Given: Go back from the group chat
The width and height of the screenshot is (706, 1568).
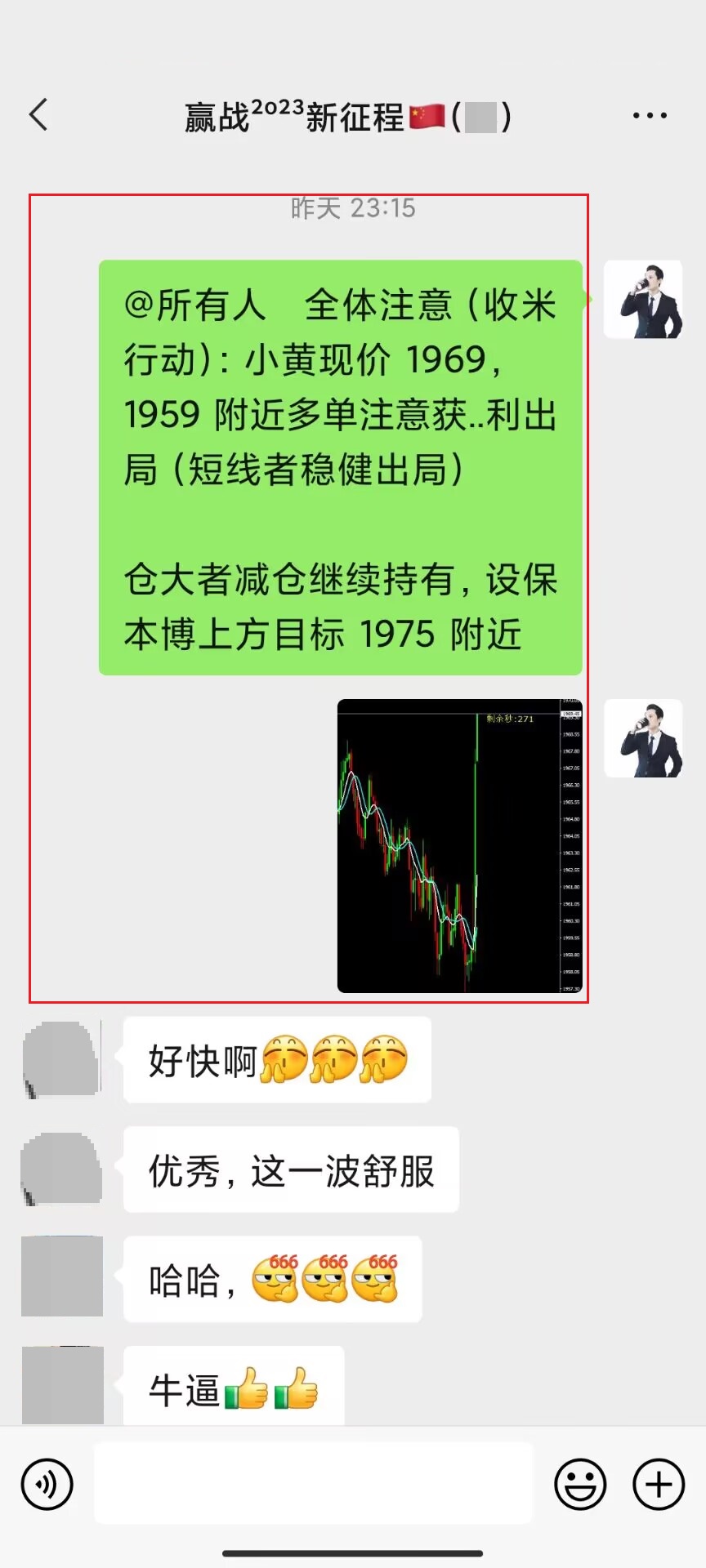Looking at the screenshot, I should tap(38, 115).
